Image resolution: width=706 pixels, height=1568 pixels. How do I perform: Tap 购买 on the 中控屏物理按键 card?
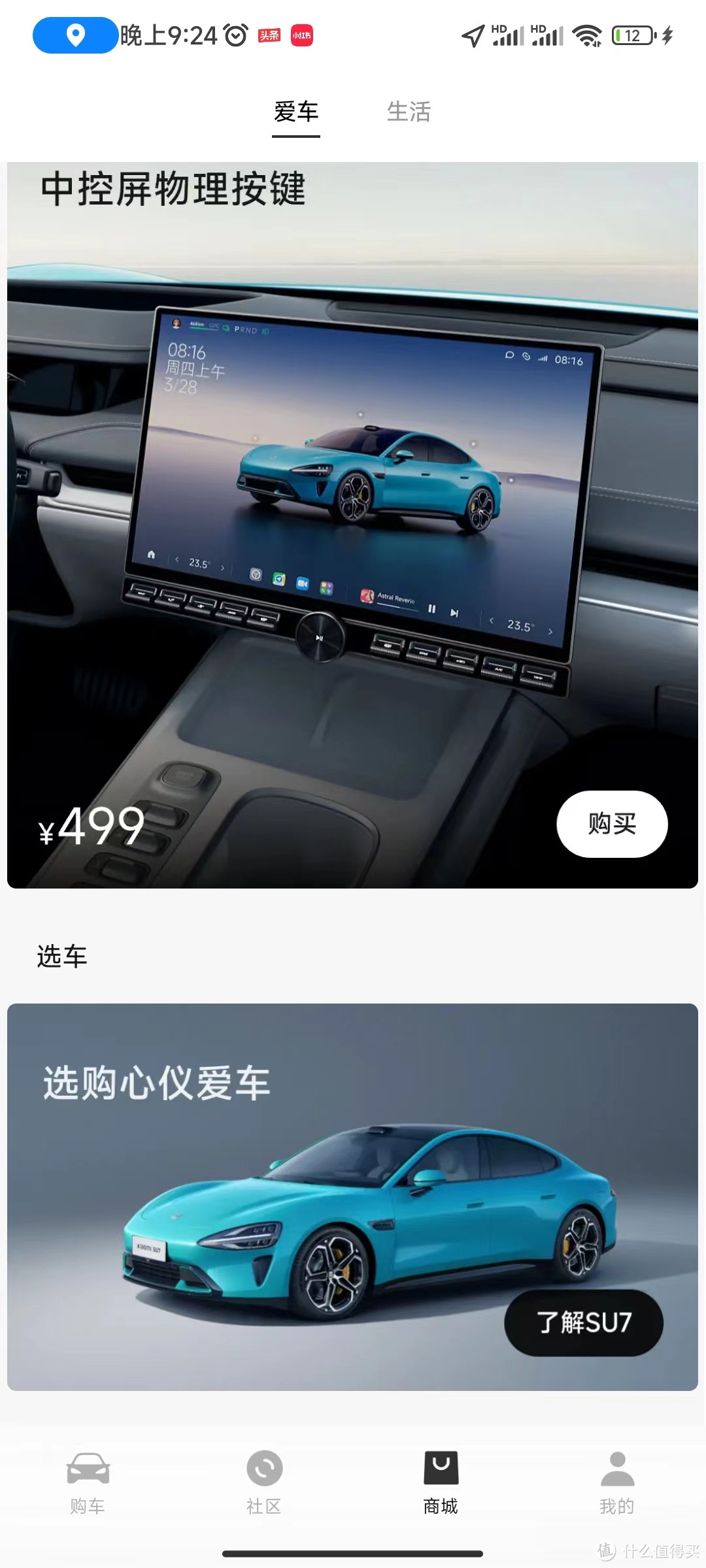(612, 824)
